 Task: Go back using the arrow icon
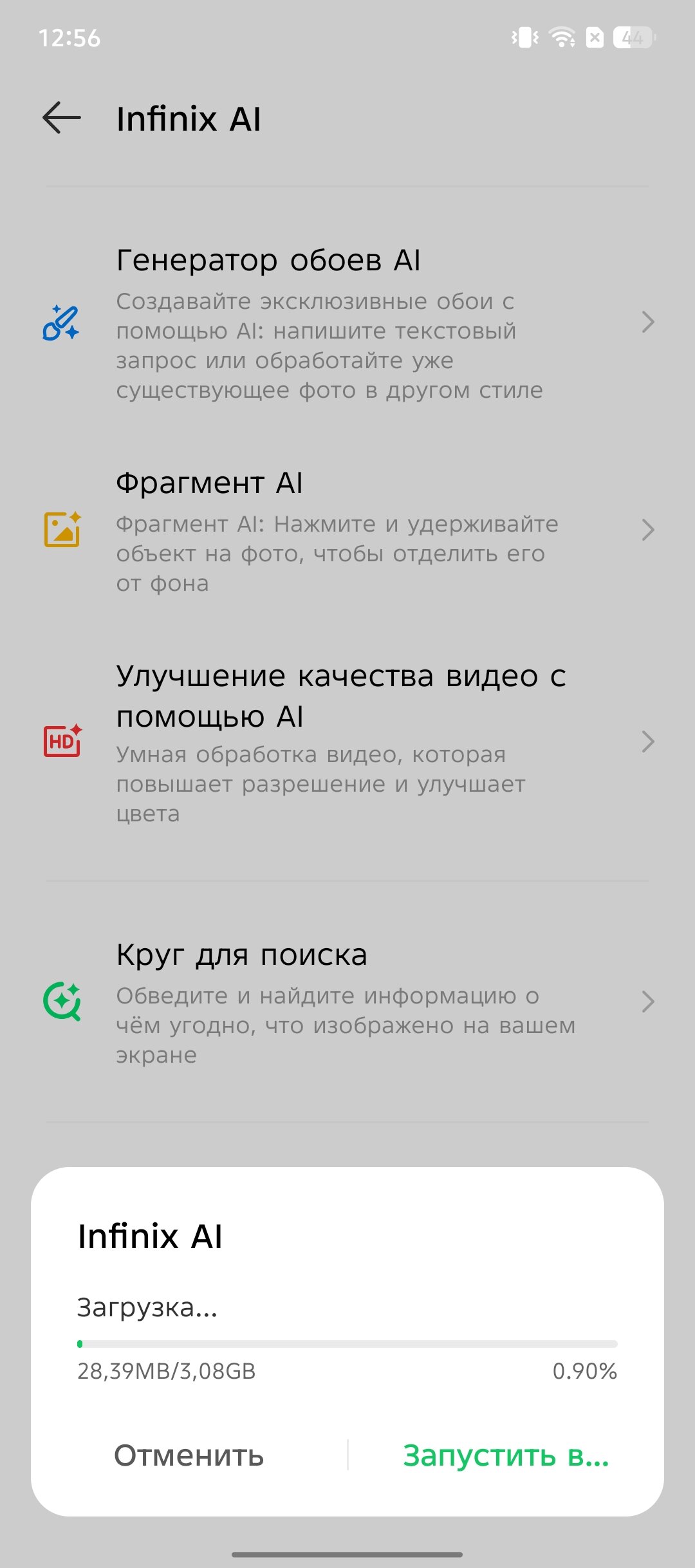[x=62, y=118]
